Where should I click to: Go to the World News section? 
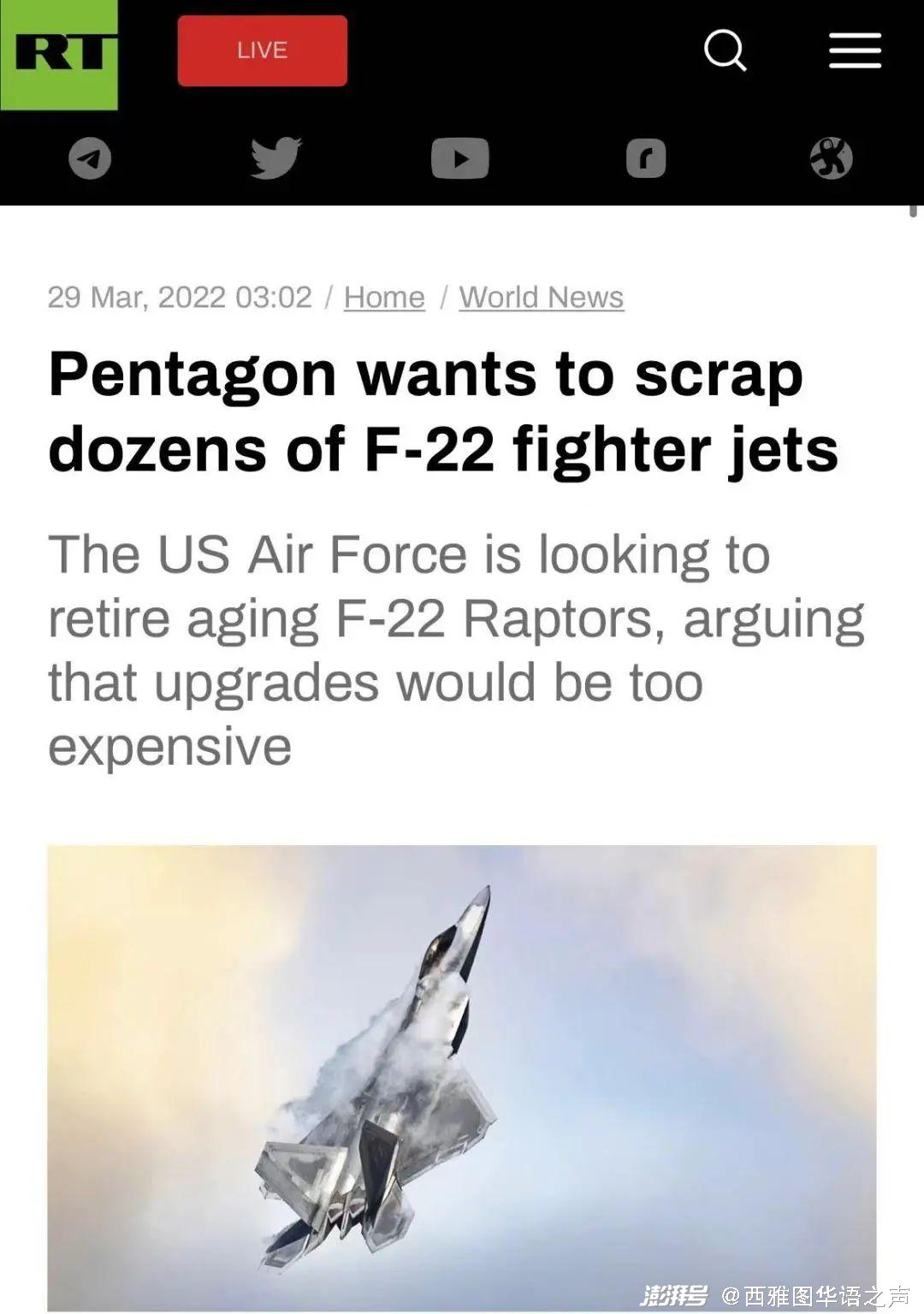(x=541, y=297)
